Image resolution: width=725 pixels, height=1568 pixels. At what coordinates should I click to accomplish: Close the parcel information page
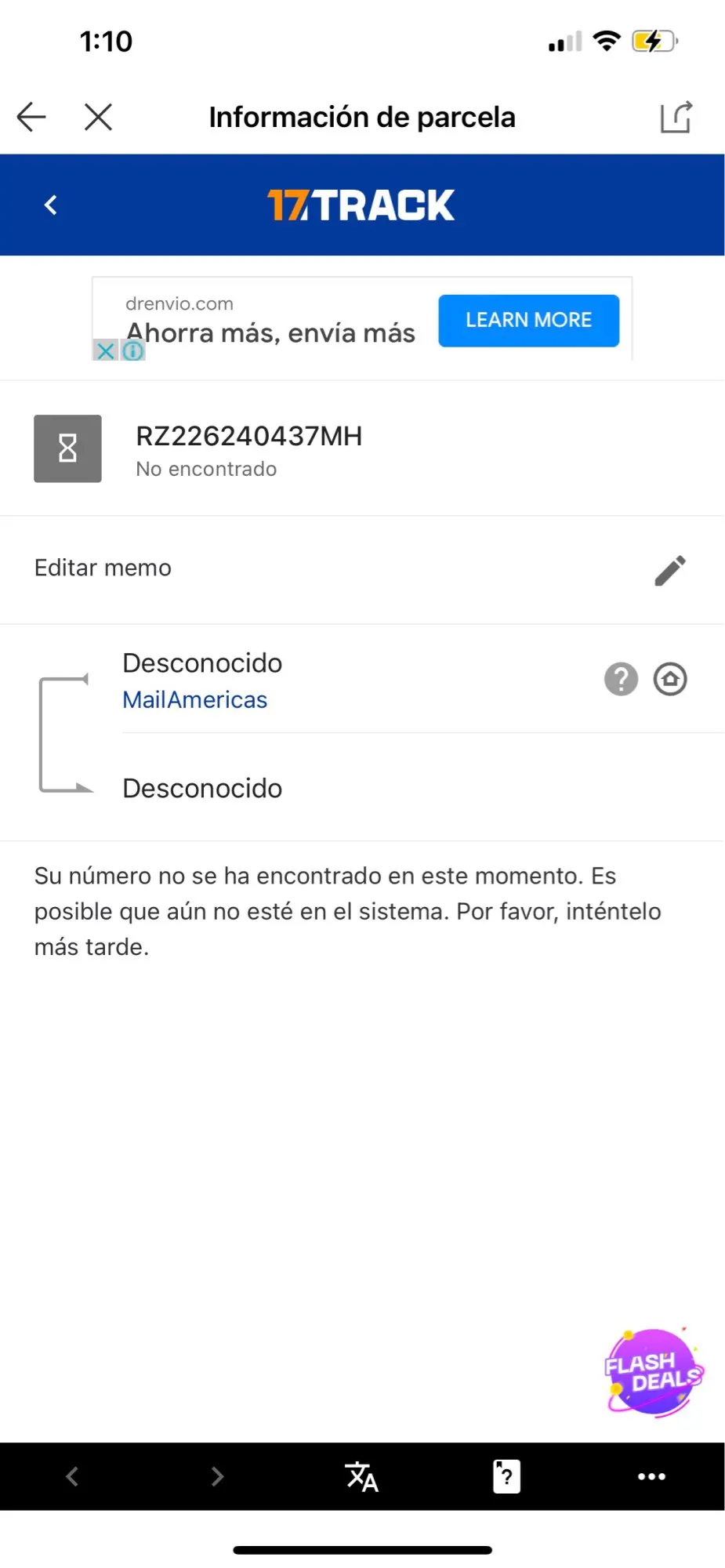(99, 118)
